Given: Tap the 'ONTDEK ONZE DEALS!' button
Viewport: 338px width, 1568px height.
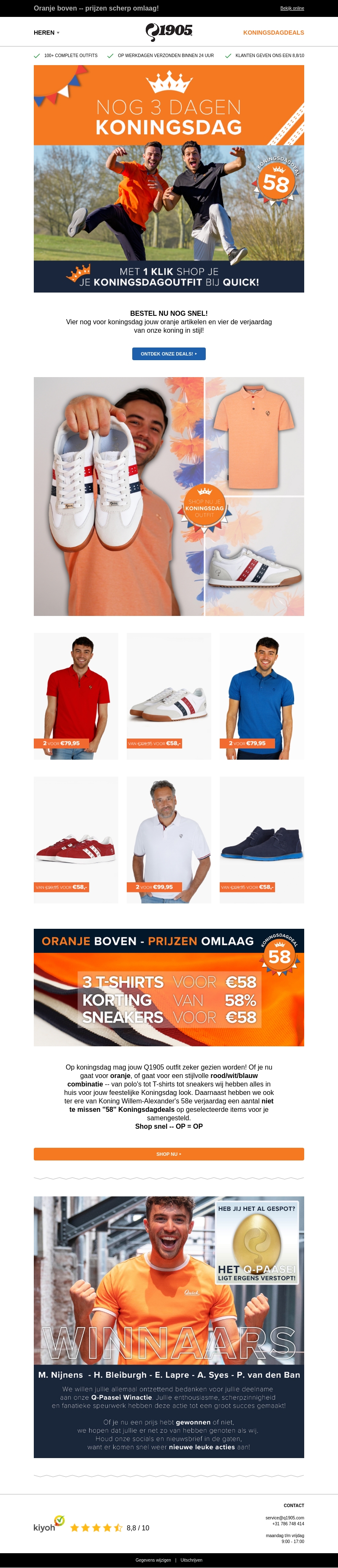Looking at the screenshot, I should point(169,354).
